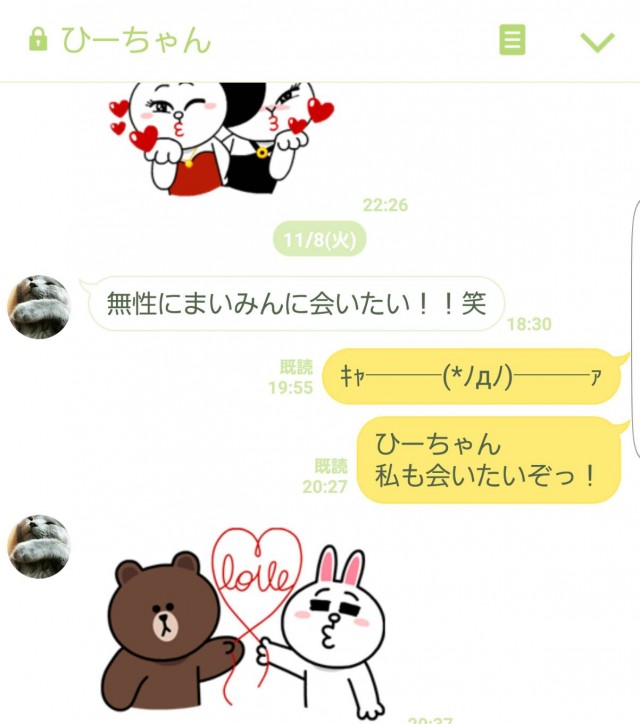Tap the avatar next to the love sticker

(x=40, y=546)
